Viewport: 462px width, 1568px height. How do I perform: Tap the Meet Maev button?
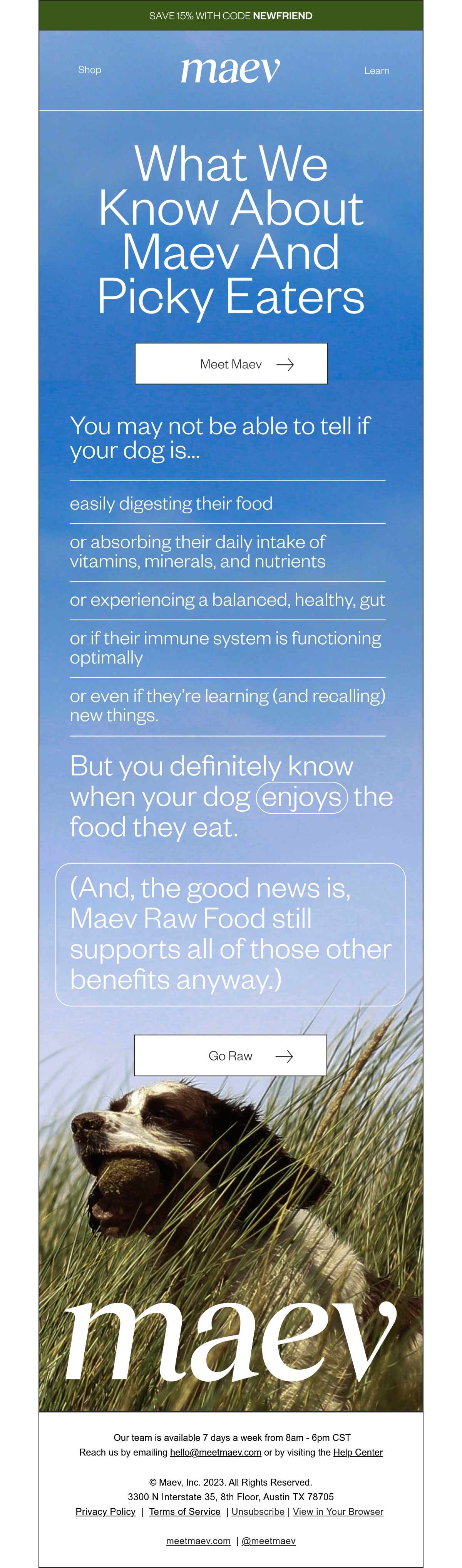point(231,364)
